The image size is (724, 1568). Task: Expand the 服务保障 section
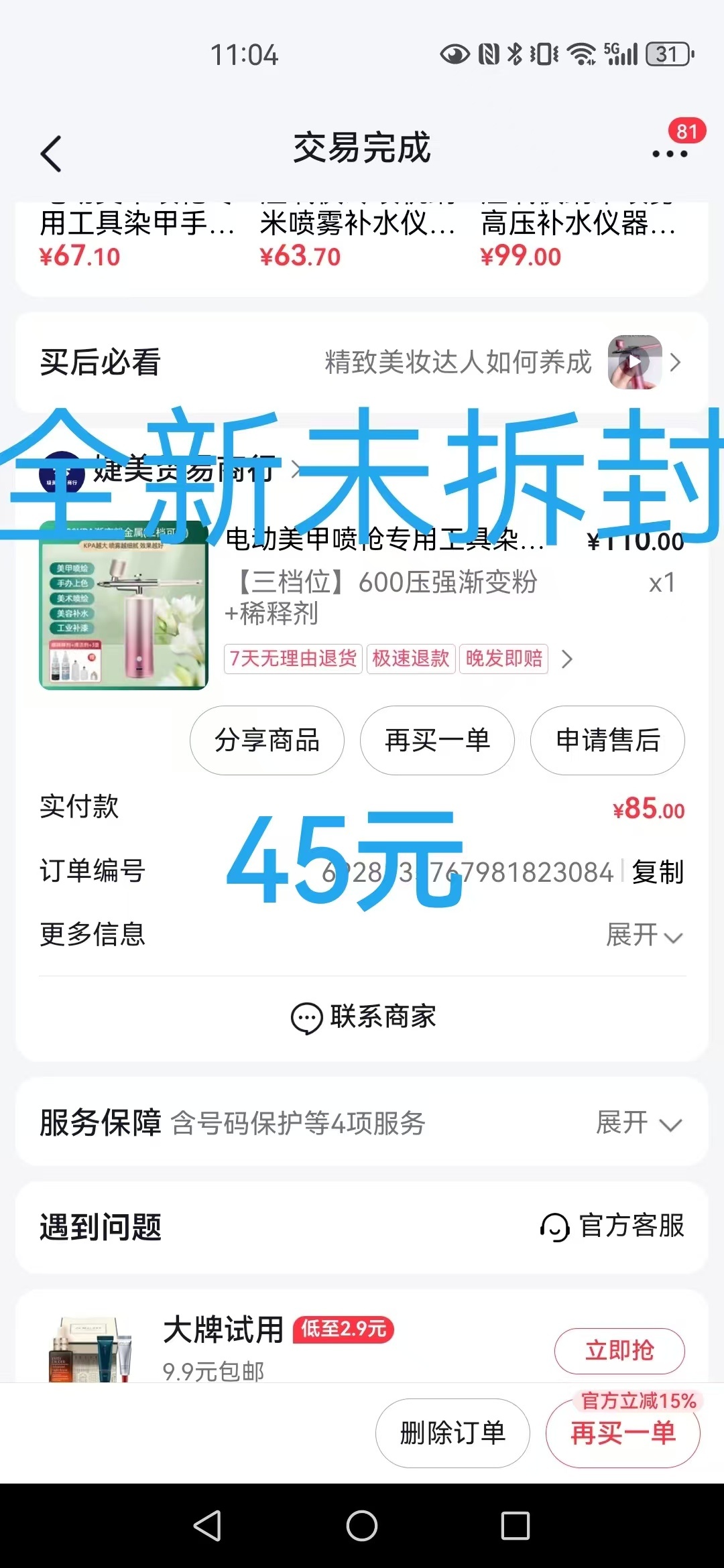coord(638,1123)
